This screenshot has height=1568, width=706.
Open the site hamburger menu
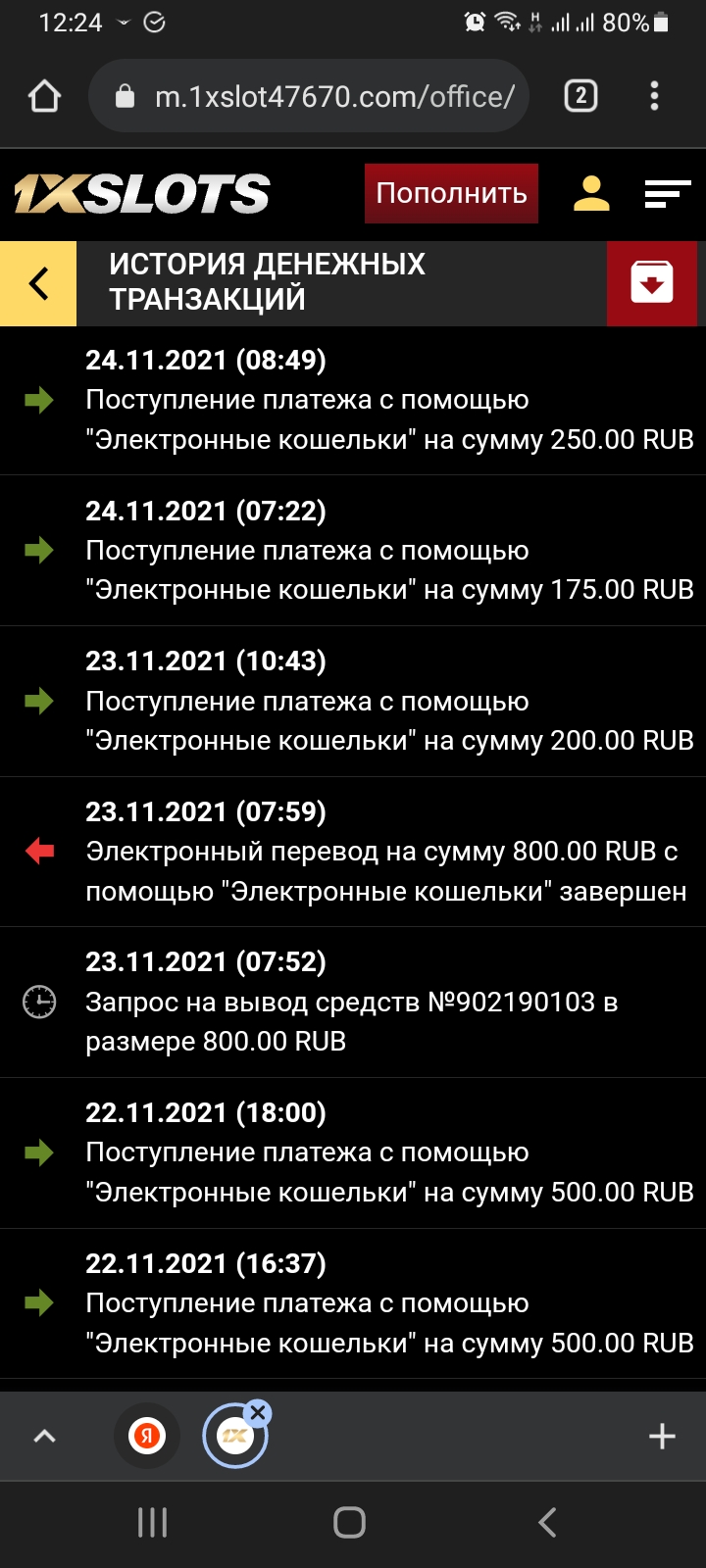click(668, 193)
